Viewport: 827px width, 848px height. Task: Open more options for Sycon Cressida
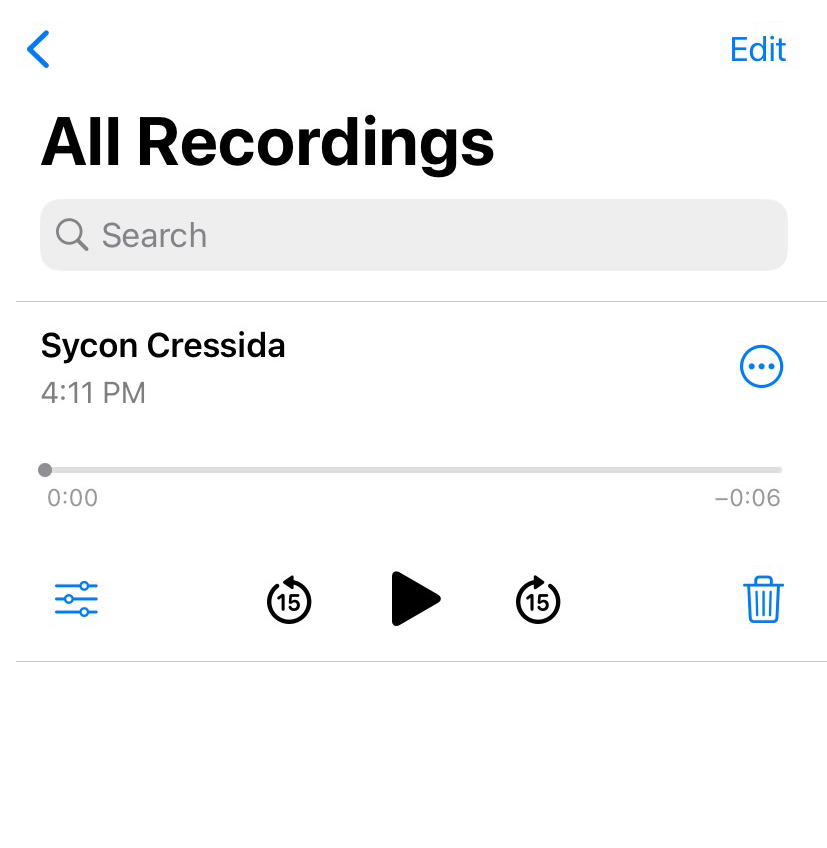pos(761,366)
